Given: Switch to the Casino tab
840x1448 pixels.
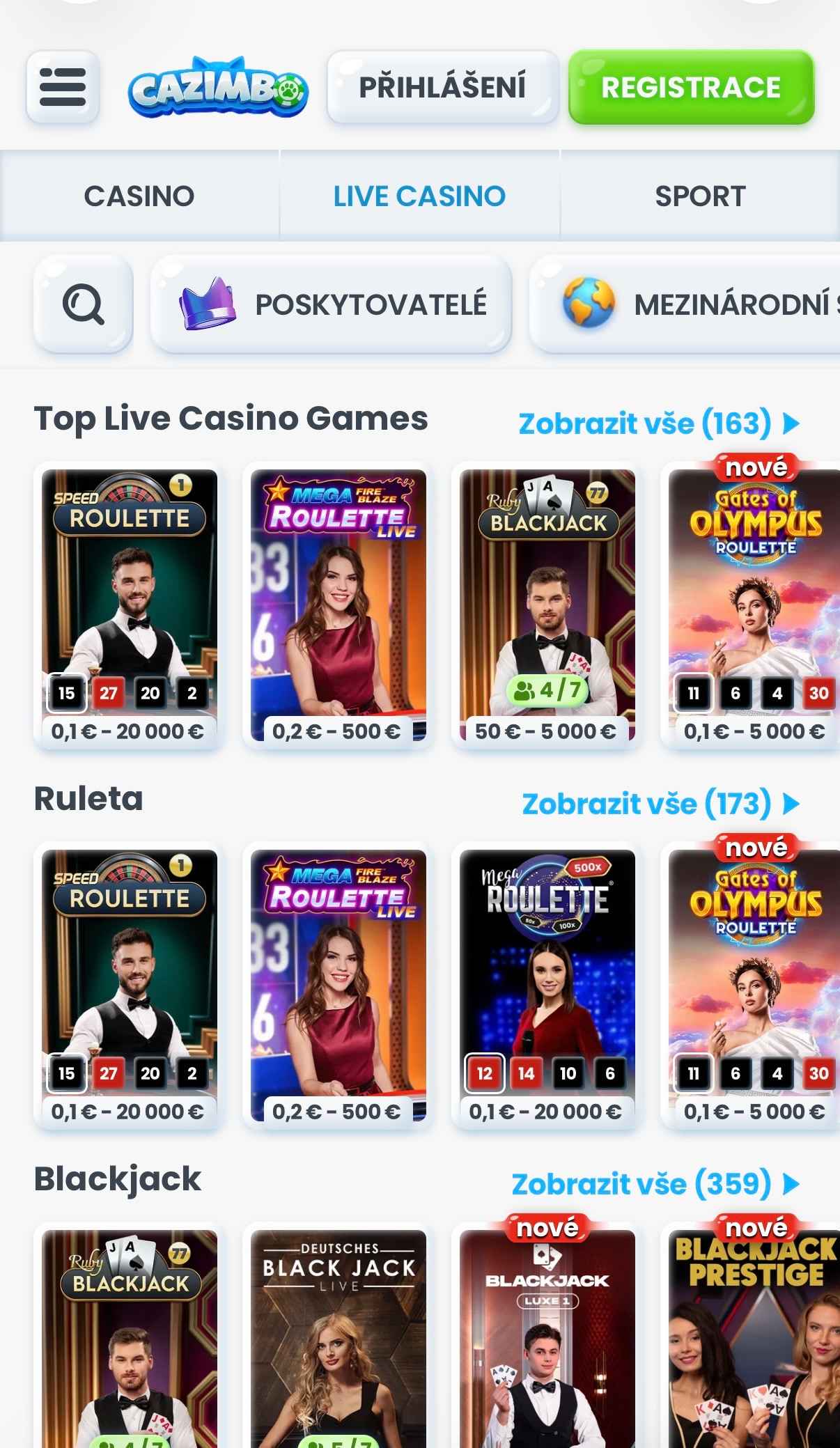Looking at the screenshot, I should pos(139,196).
